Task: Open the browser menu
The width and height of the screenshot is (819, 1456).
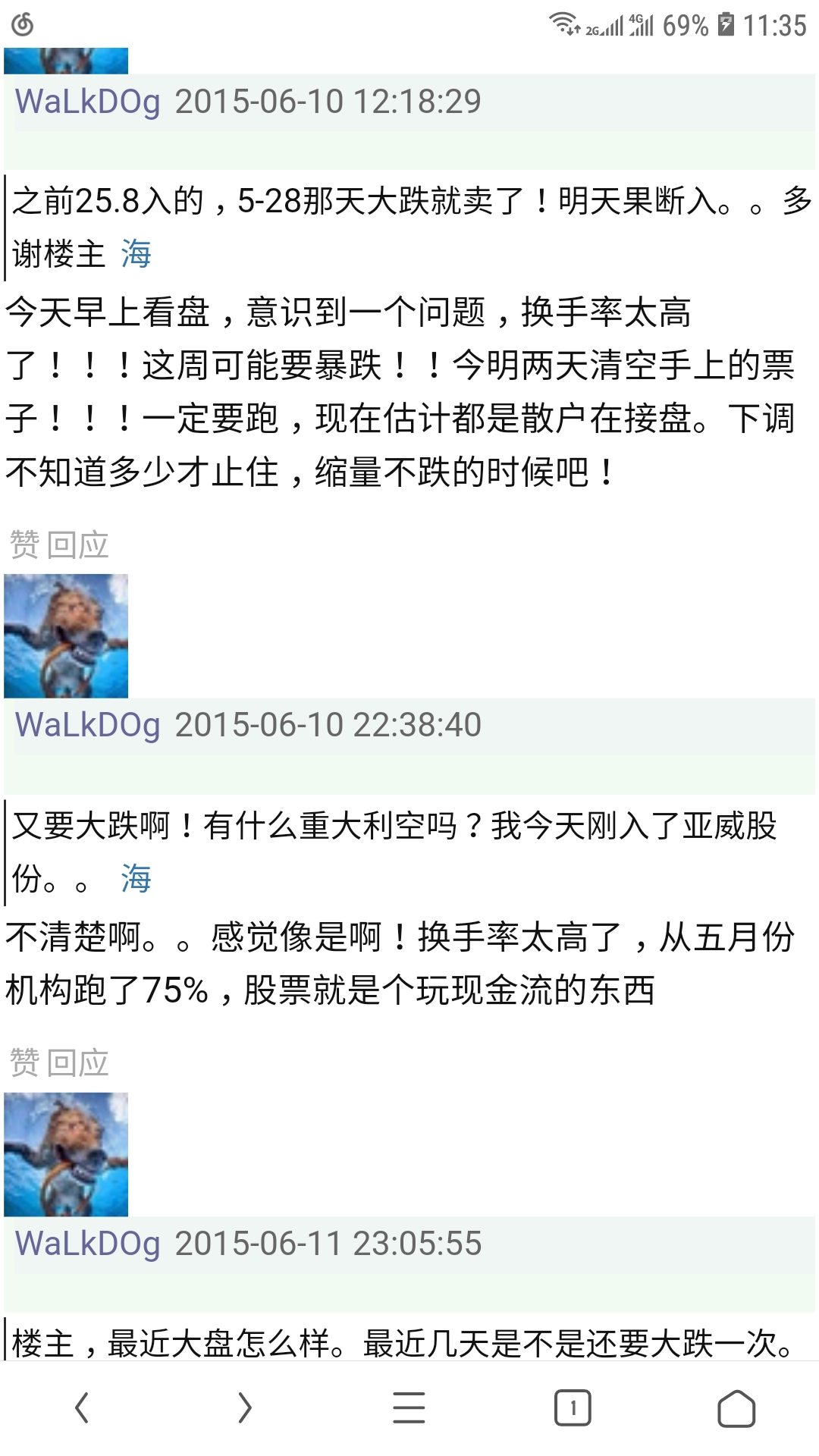Action: 409,1408
